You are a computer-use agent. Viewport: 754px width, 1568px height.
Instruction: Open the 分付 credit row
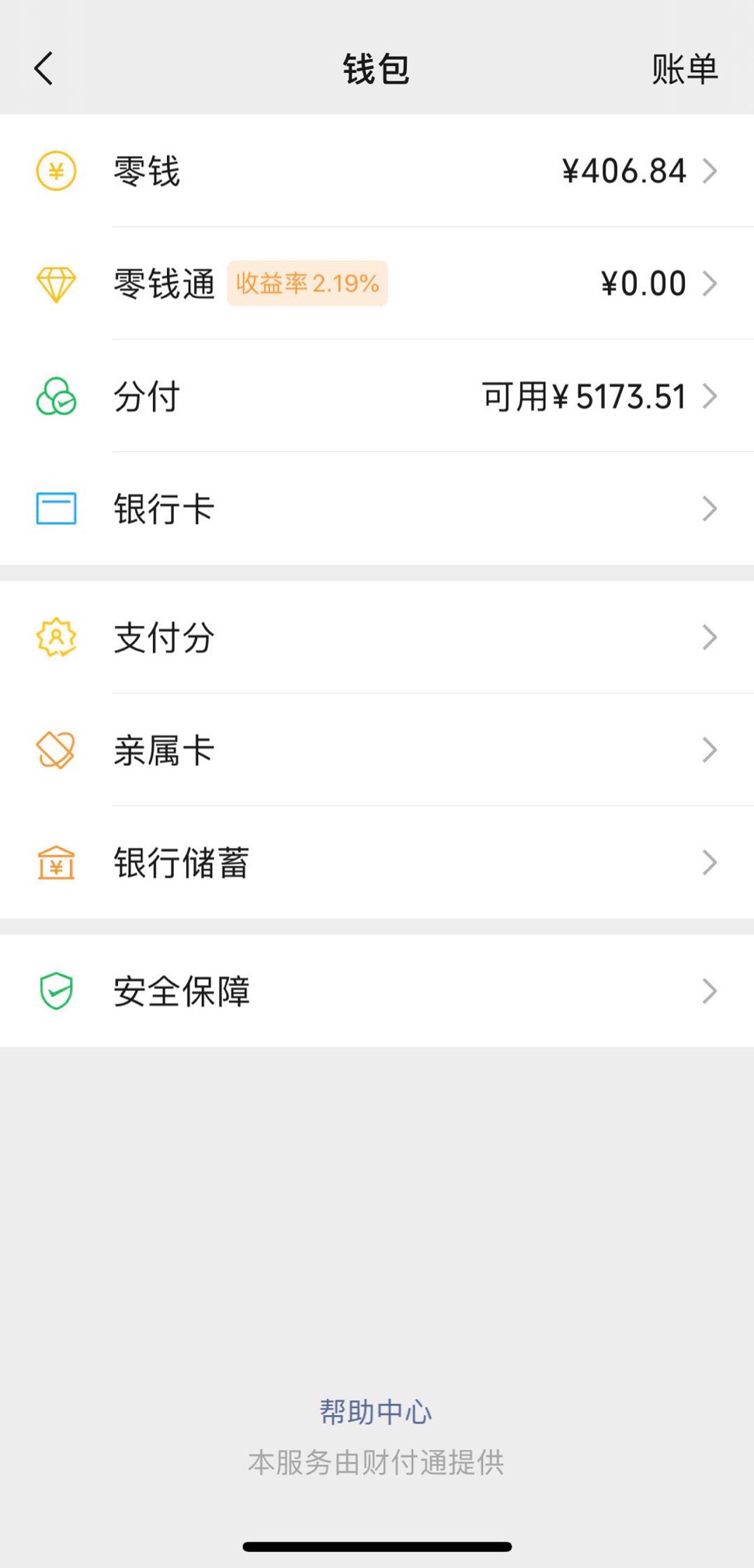377,396
